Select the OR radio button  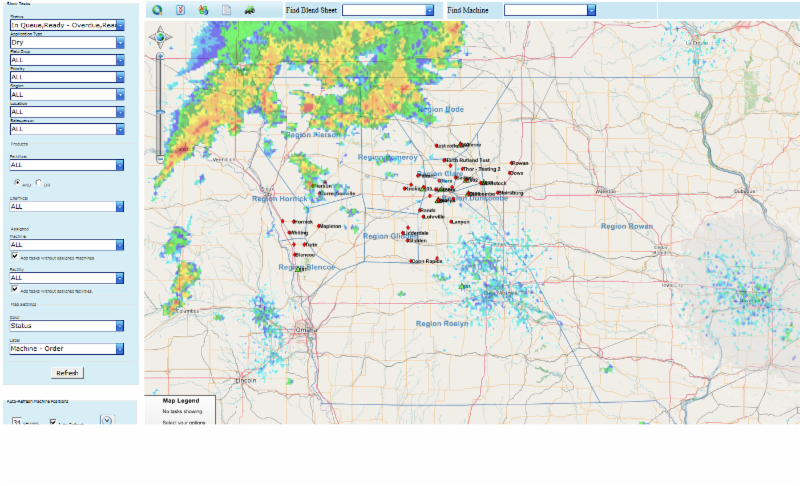click(x=38, y=183)
